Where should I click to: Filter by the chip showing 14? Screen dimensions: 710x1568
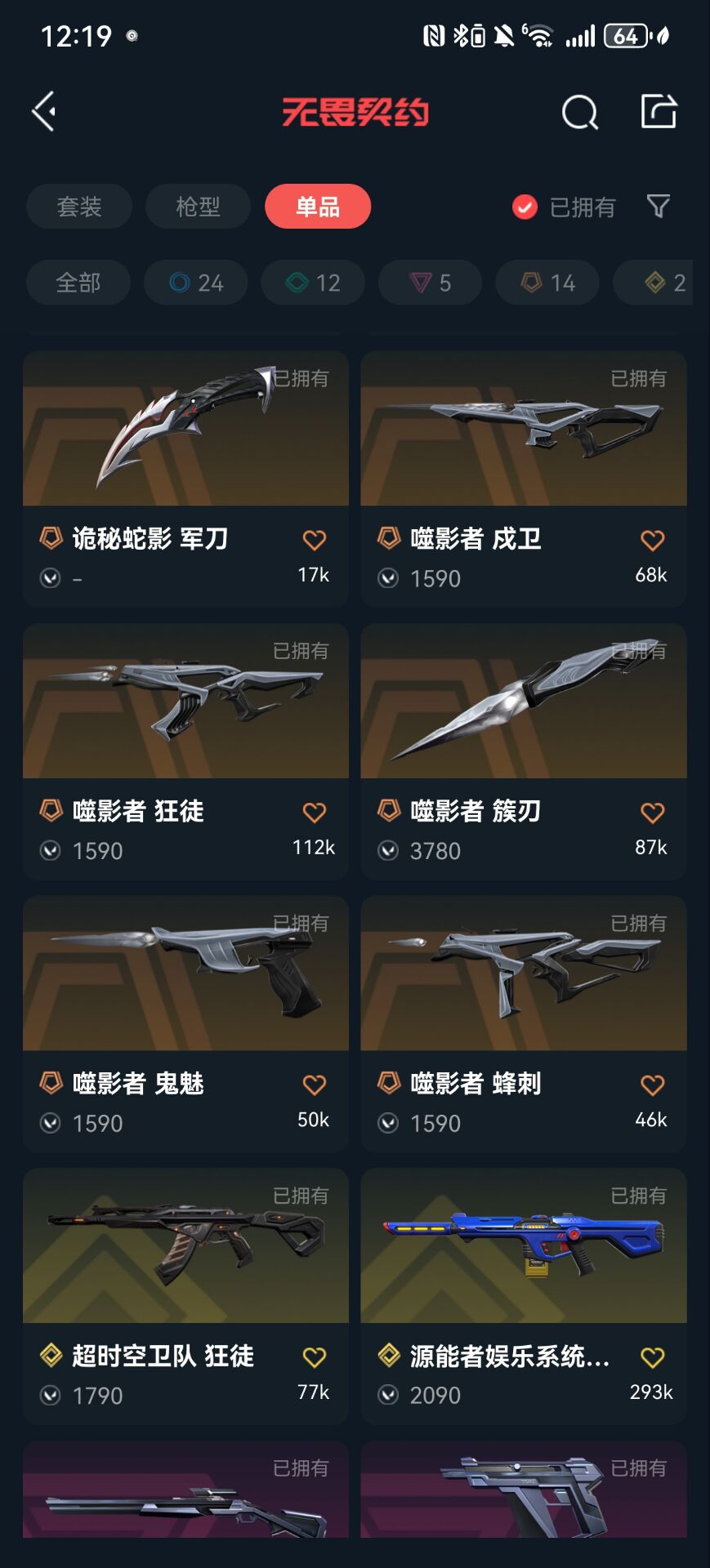547,283
